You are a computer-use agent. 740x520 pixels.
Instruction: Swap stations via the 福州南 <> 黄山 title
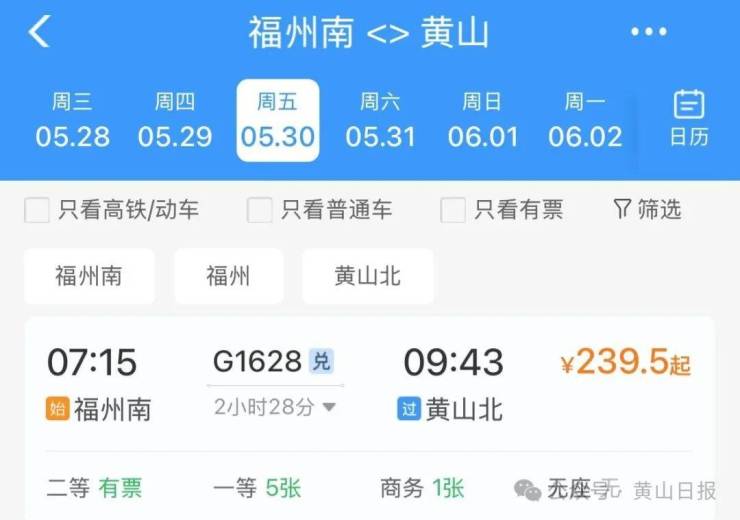point(369,33)
